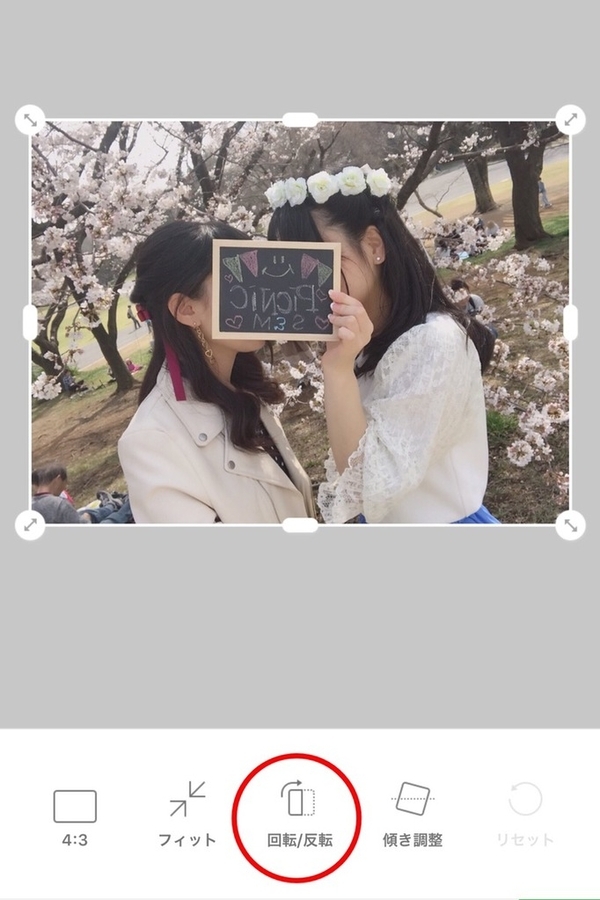Tap the リセット reset button
Viewport: 600px width, 900px height.
tap(525, 814)
